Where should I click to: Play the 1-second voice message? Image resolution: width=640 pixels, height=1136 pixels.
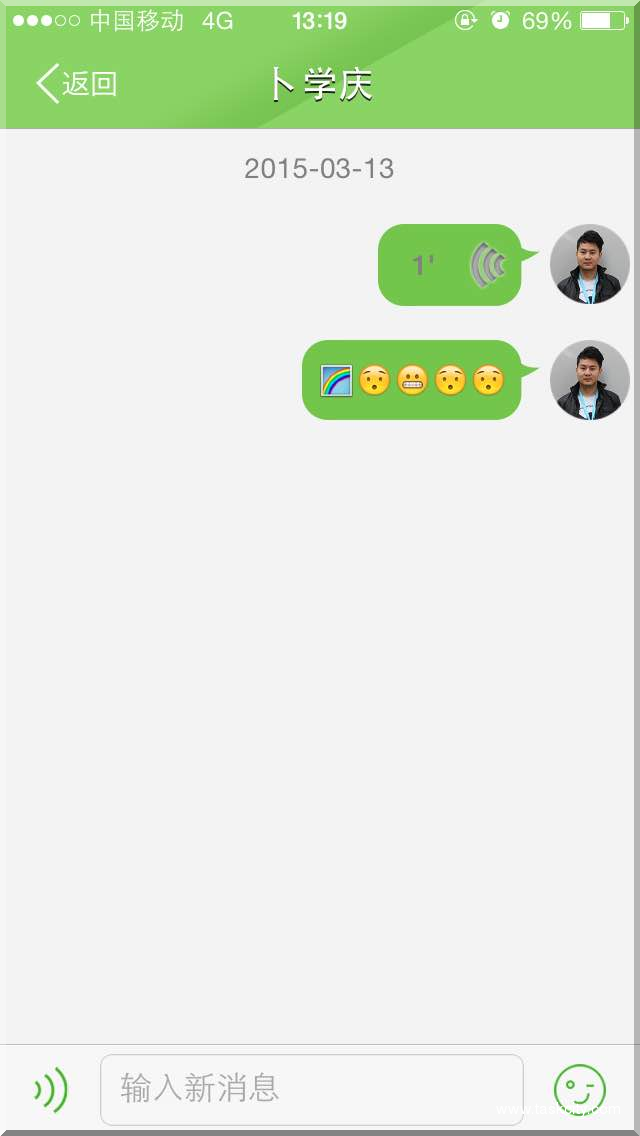coord(450,265)
